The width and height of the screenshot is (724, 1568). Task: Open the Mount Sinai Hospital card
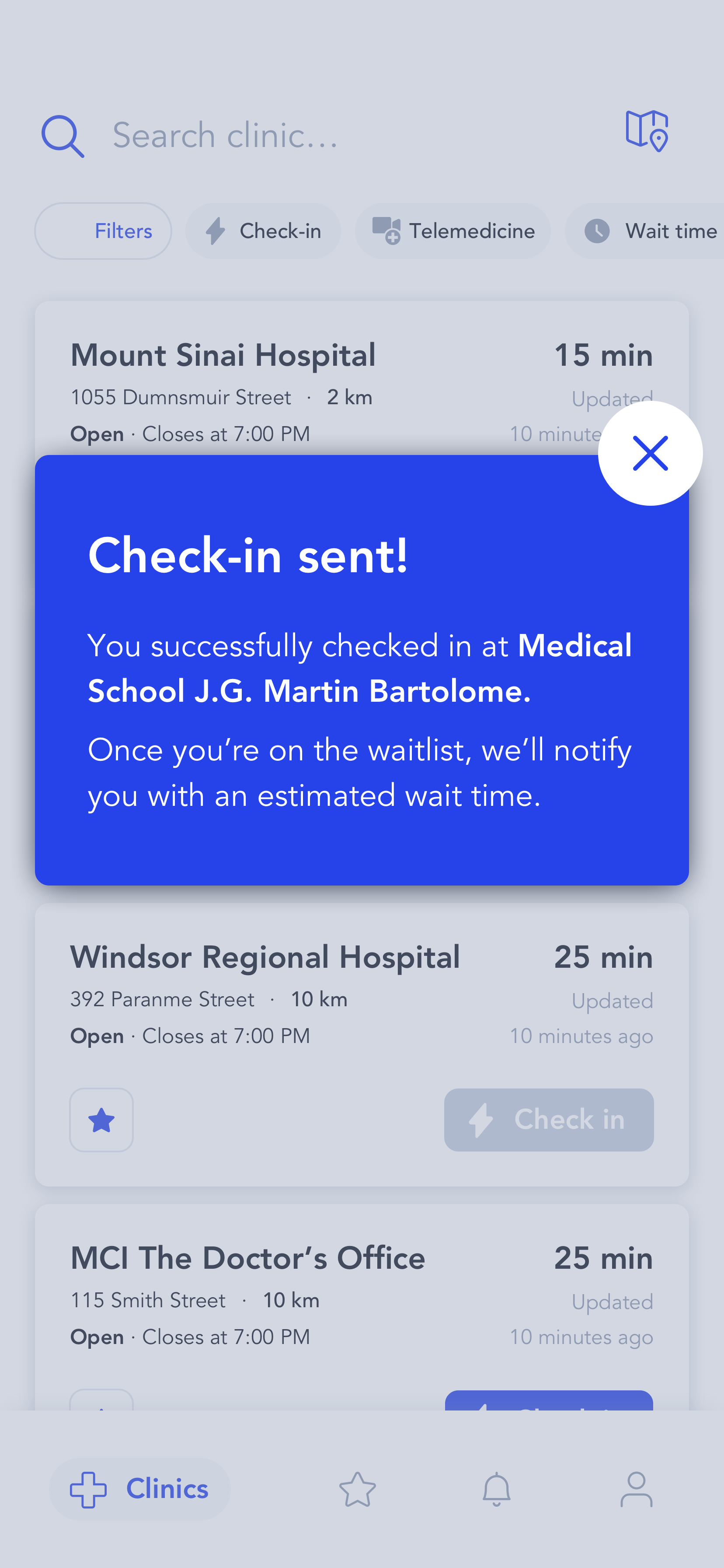tap(362, 378)
